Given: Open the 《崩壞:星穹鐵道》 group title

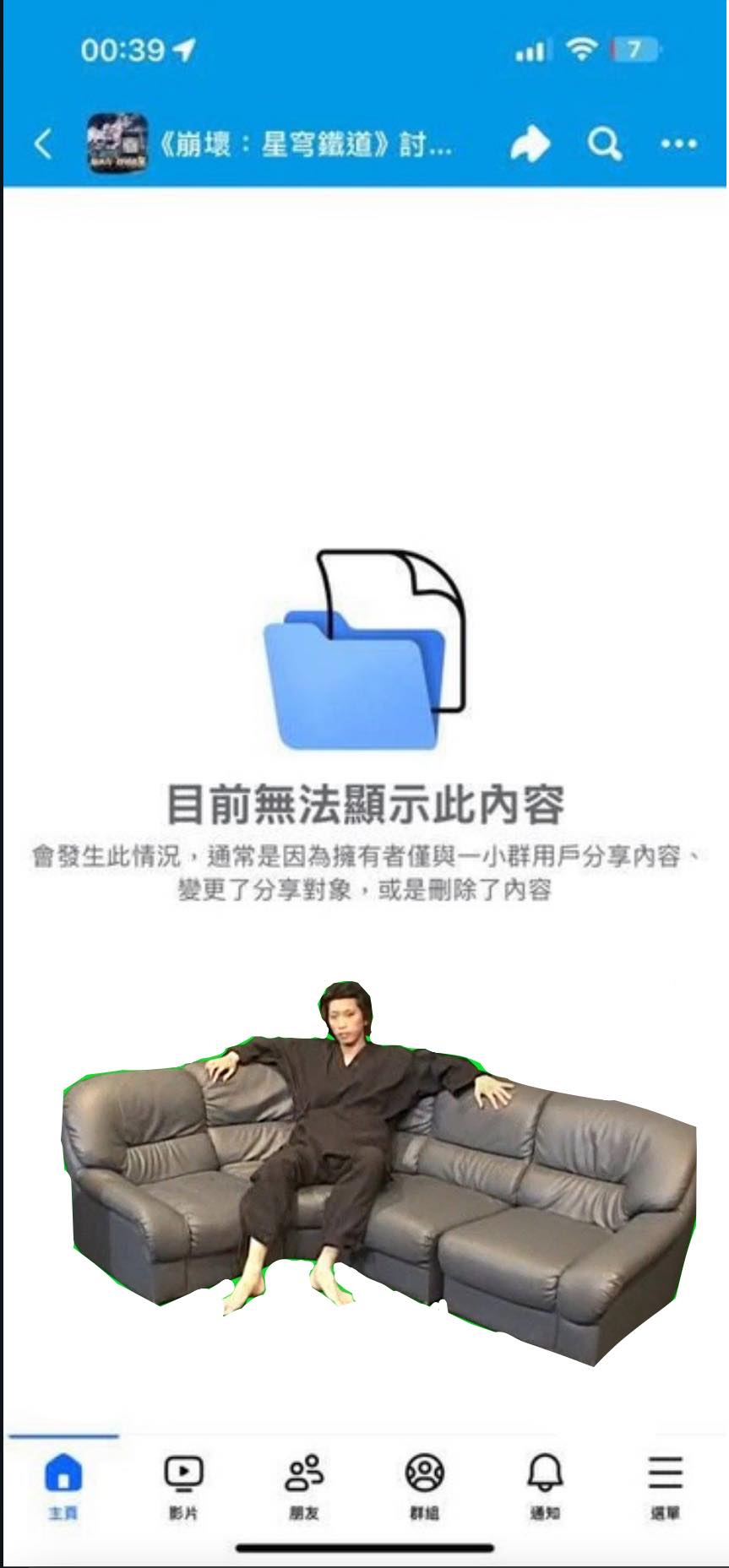Looking at the screenshot, I should pos(306,144).
